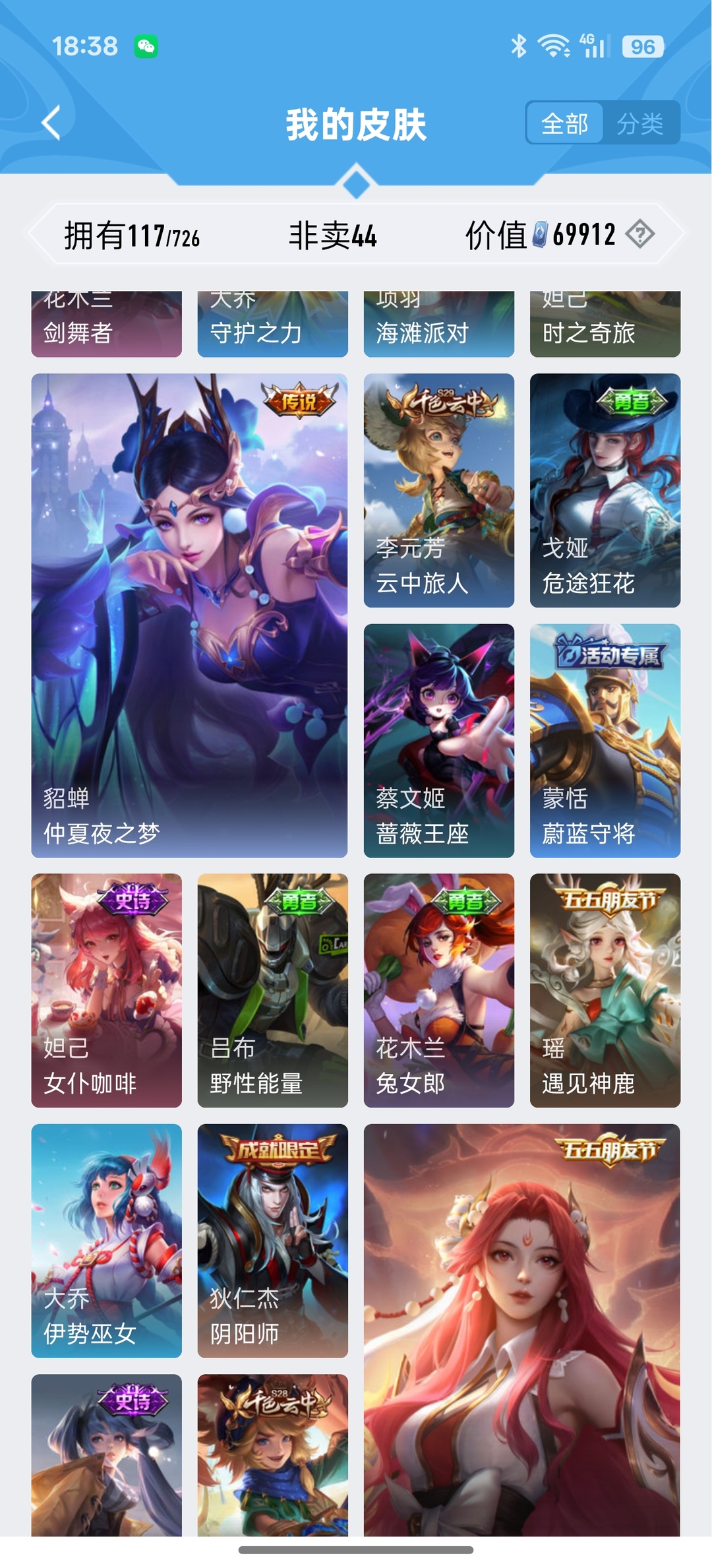Open the 花木兰 剑舞者 skin
The image size is (712, 1568).
tap(106, 325)
